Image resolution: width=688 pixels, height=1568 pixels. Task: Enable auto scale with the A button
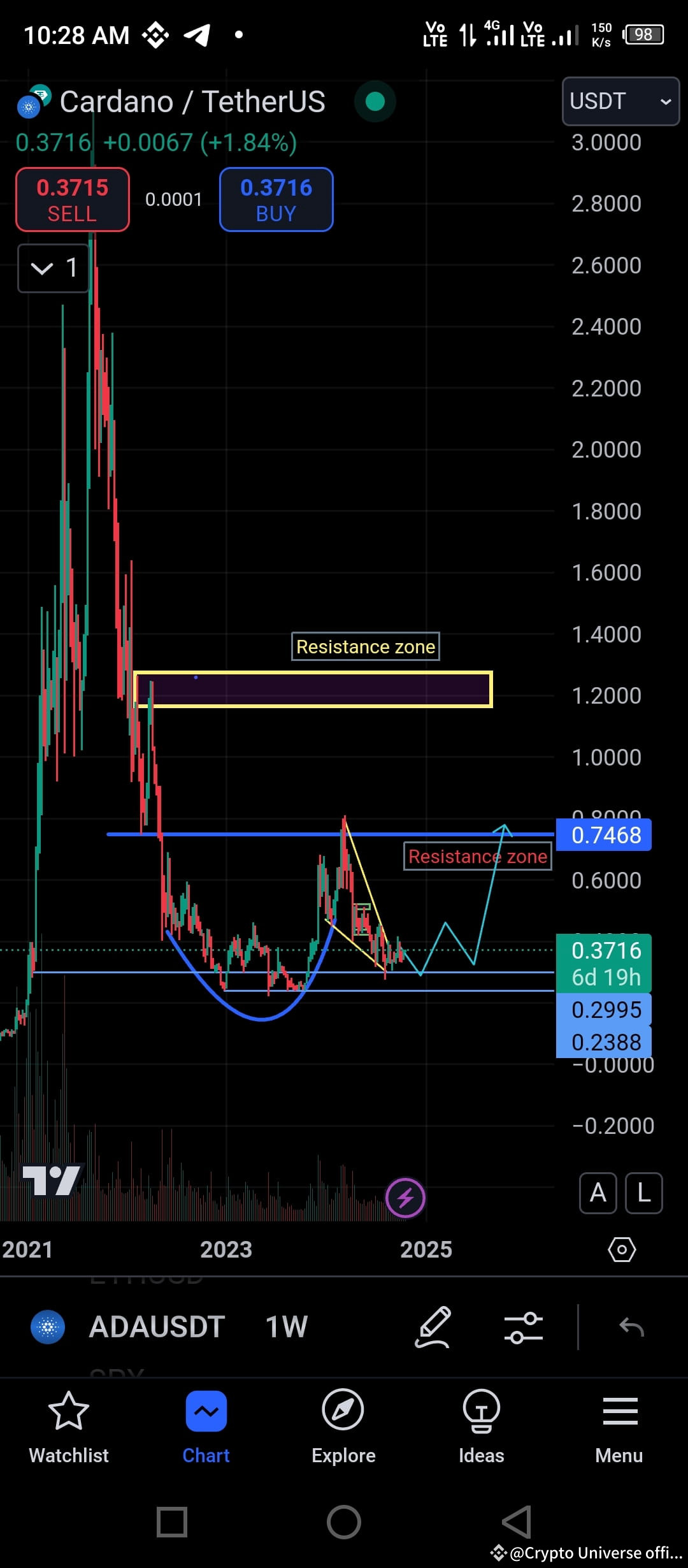tap(598, 1193)
